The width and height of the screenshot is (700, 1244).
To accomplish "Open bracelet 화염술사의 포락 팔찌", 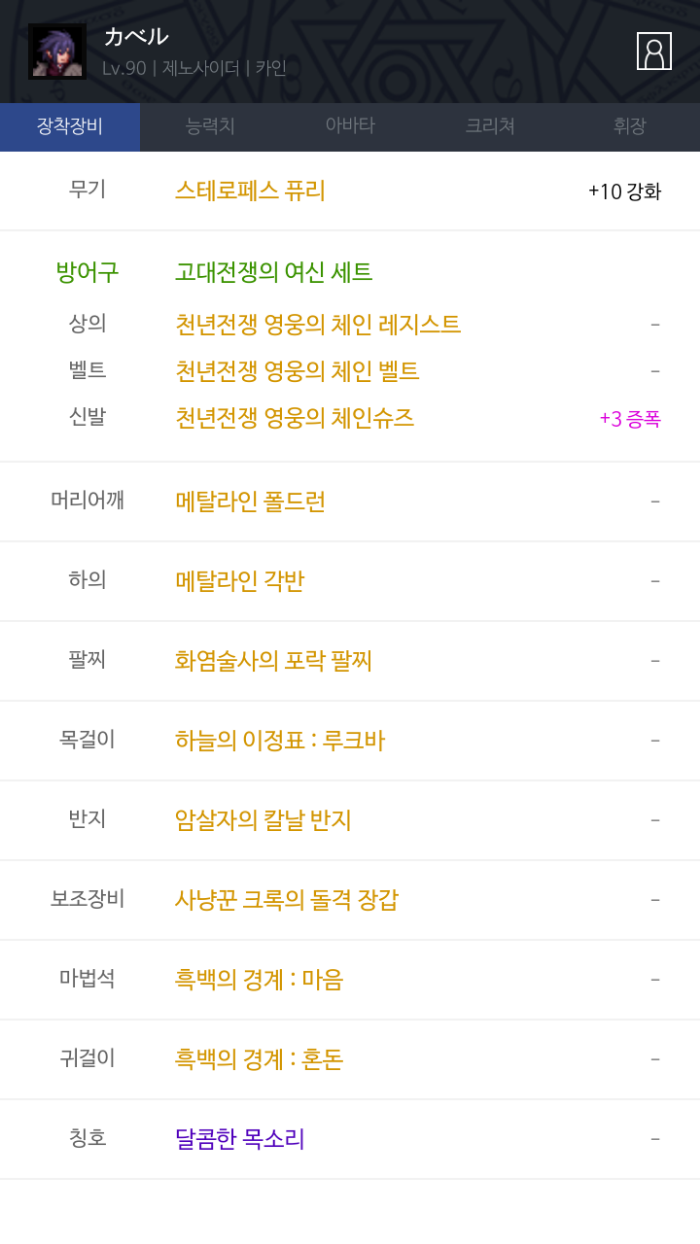I will coord(273,661).
